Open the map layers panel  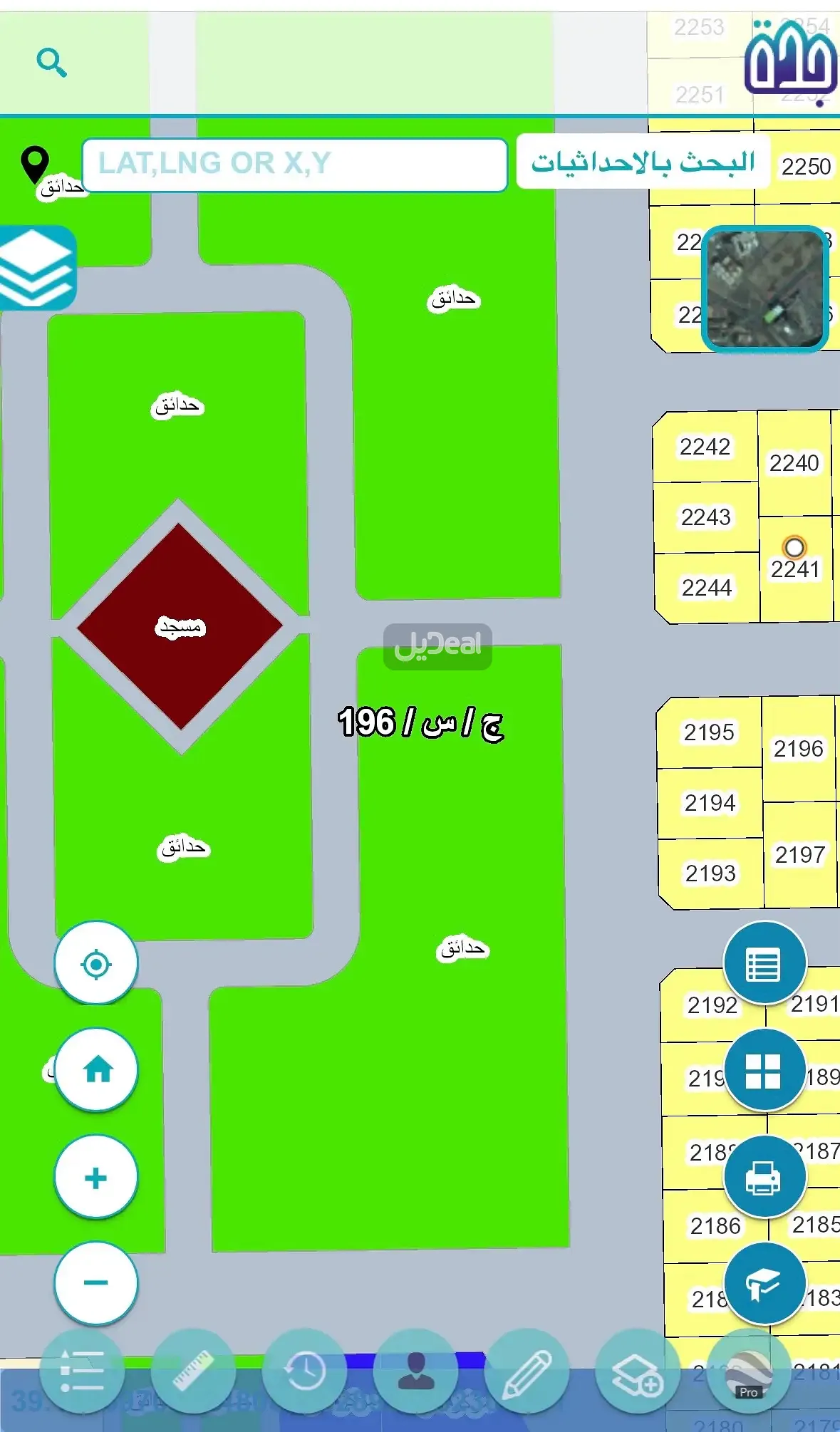(36, 269)
